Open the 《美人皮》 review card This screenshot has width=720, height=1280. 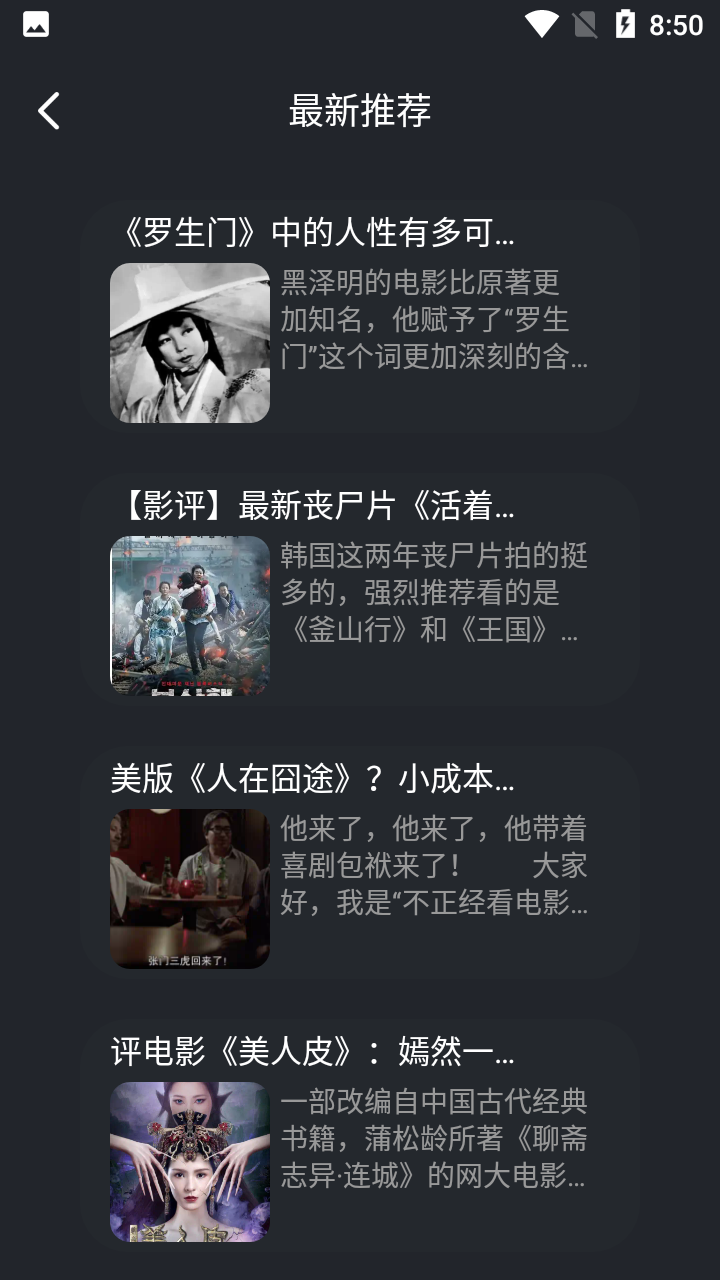click(x=360, y=1135)
